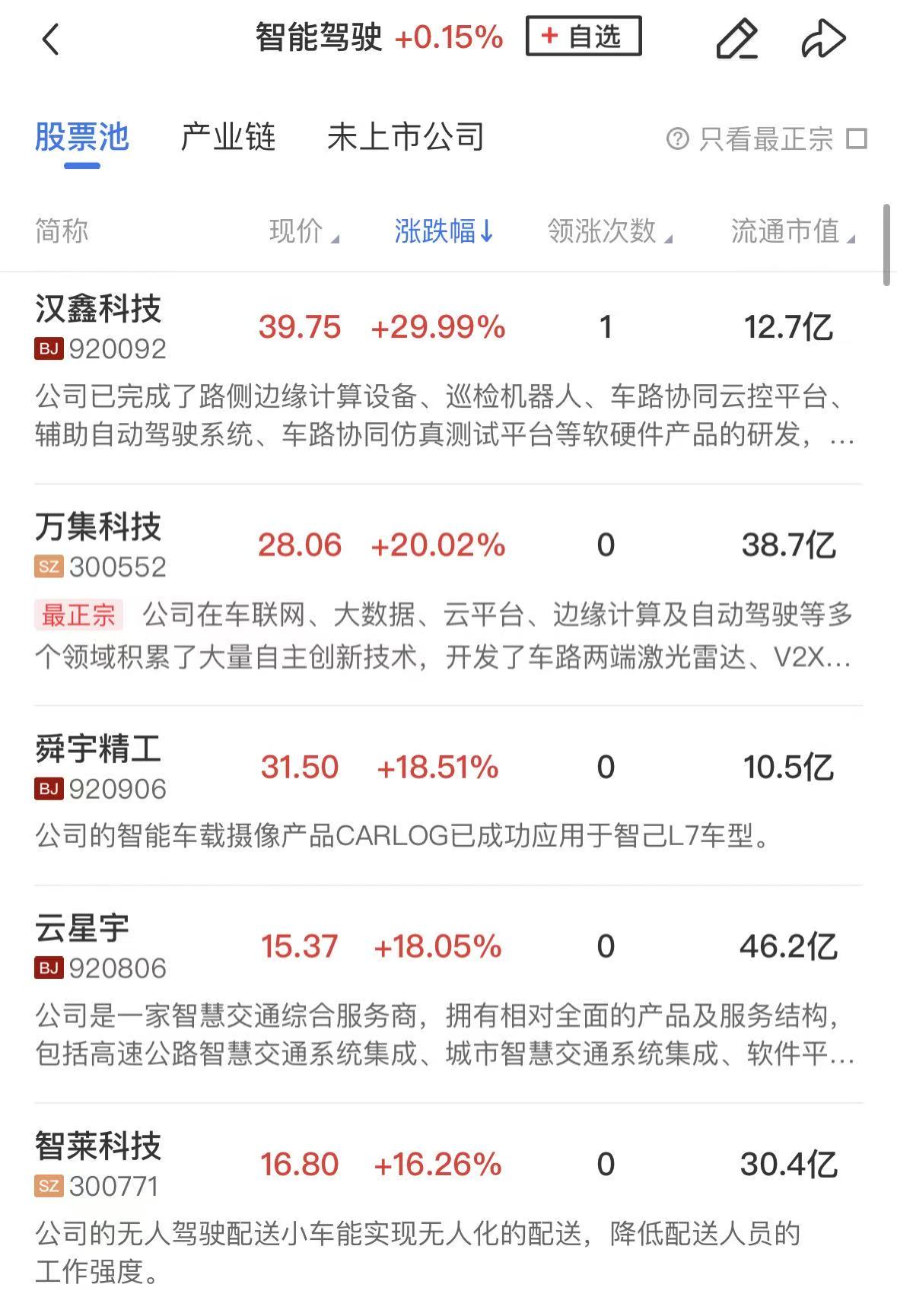Switch to the 产业链 tab
Viewport: 897px width, 1316px height.
(x=227, y=138)
